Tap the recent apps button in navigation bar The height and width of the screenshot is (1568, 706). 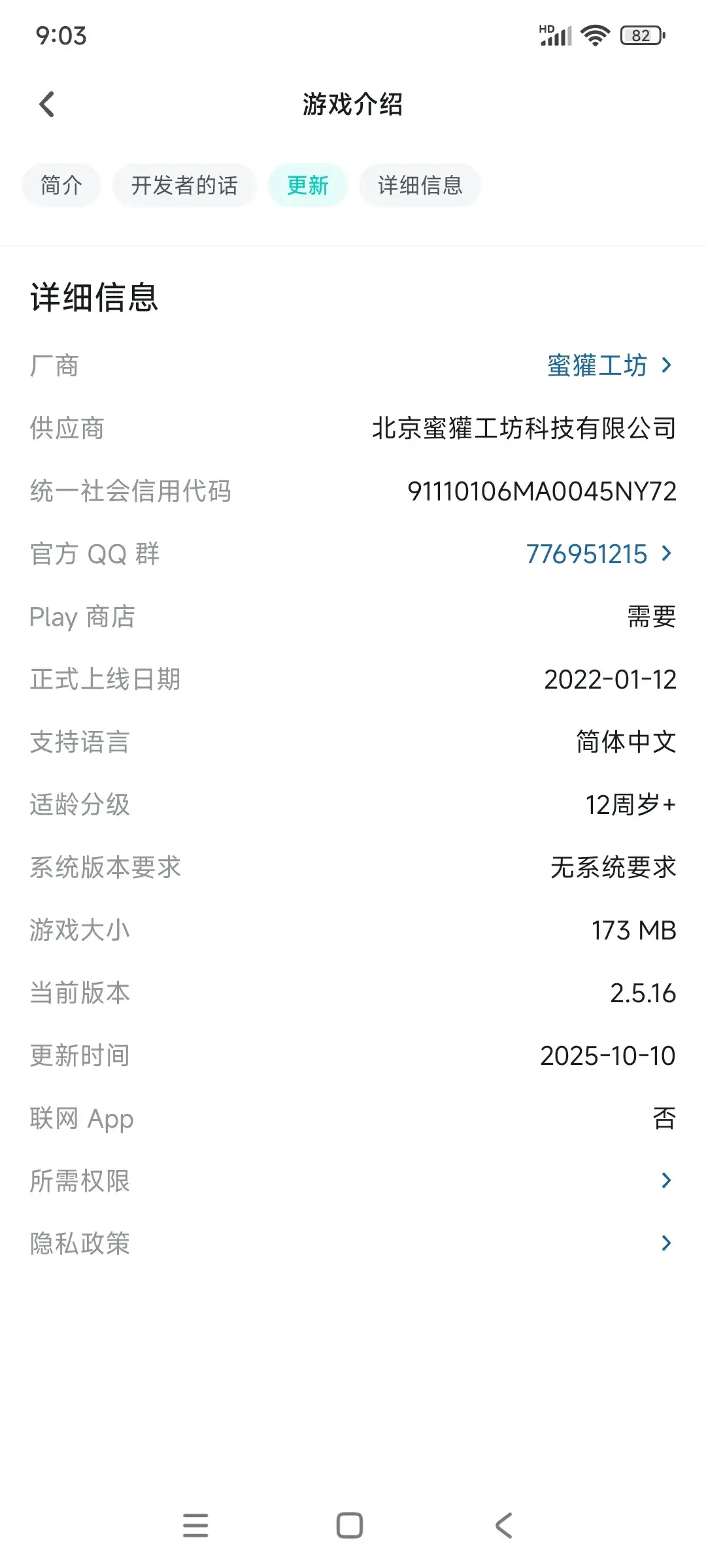[x=196, y=1525]
